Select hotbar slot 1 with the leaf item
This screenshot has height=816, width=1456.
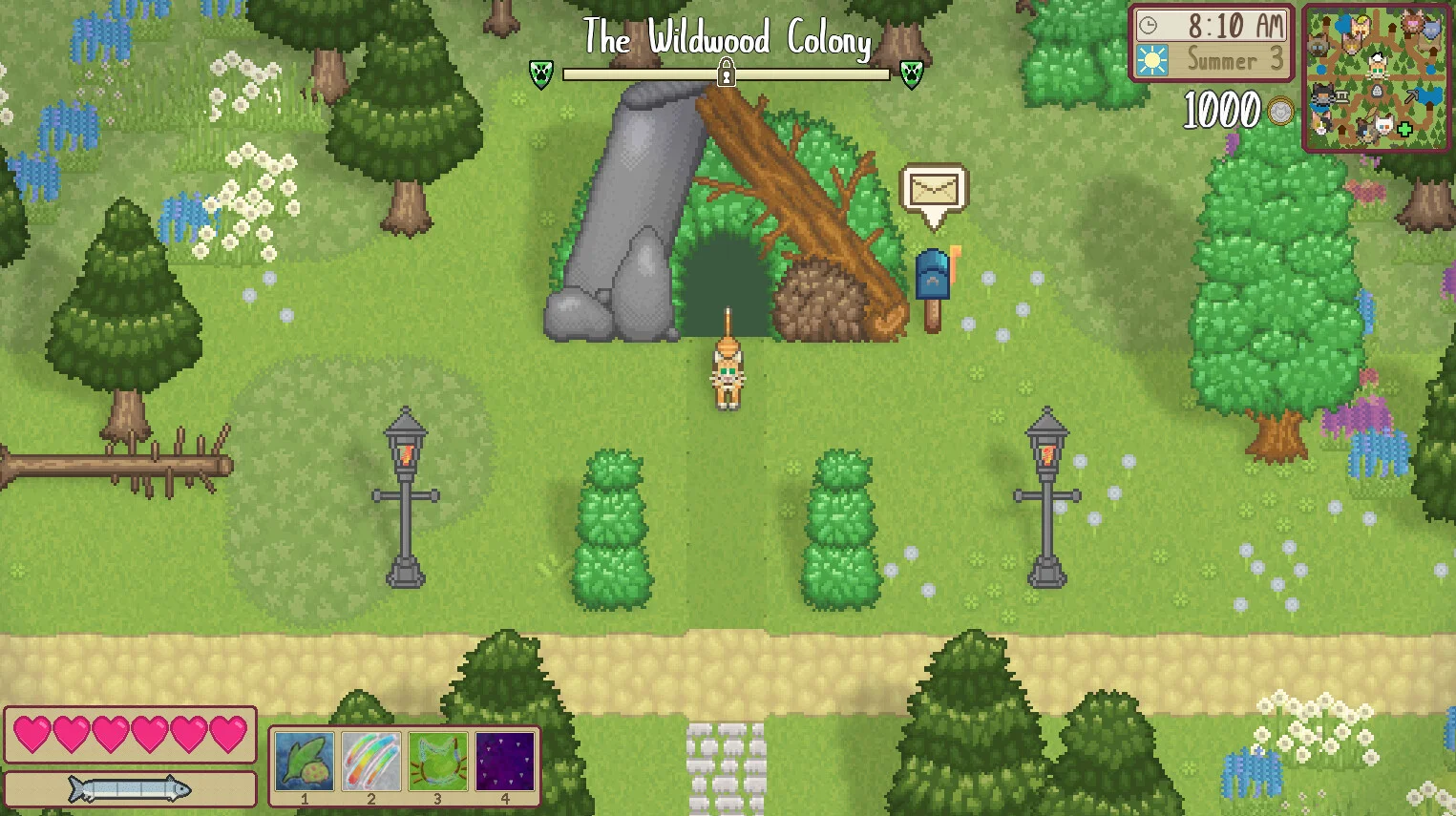305,761
